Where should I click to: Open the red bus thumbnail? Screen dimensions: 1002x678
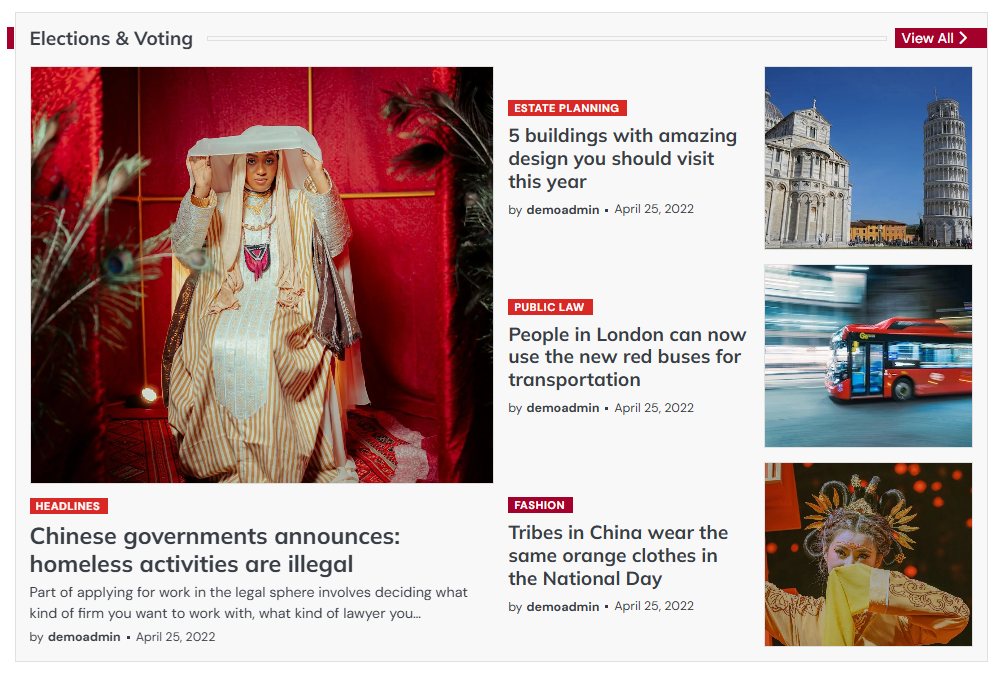[x=868, y=356]
